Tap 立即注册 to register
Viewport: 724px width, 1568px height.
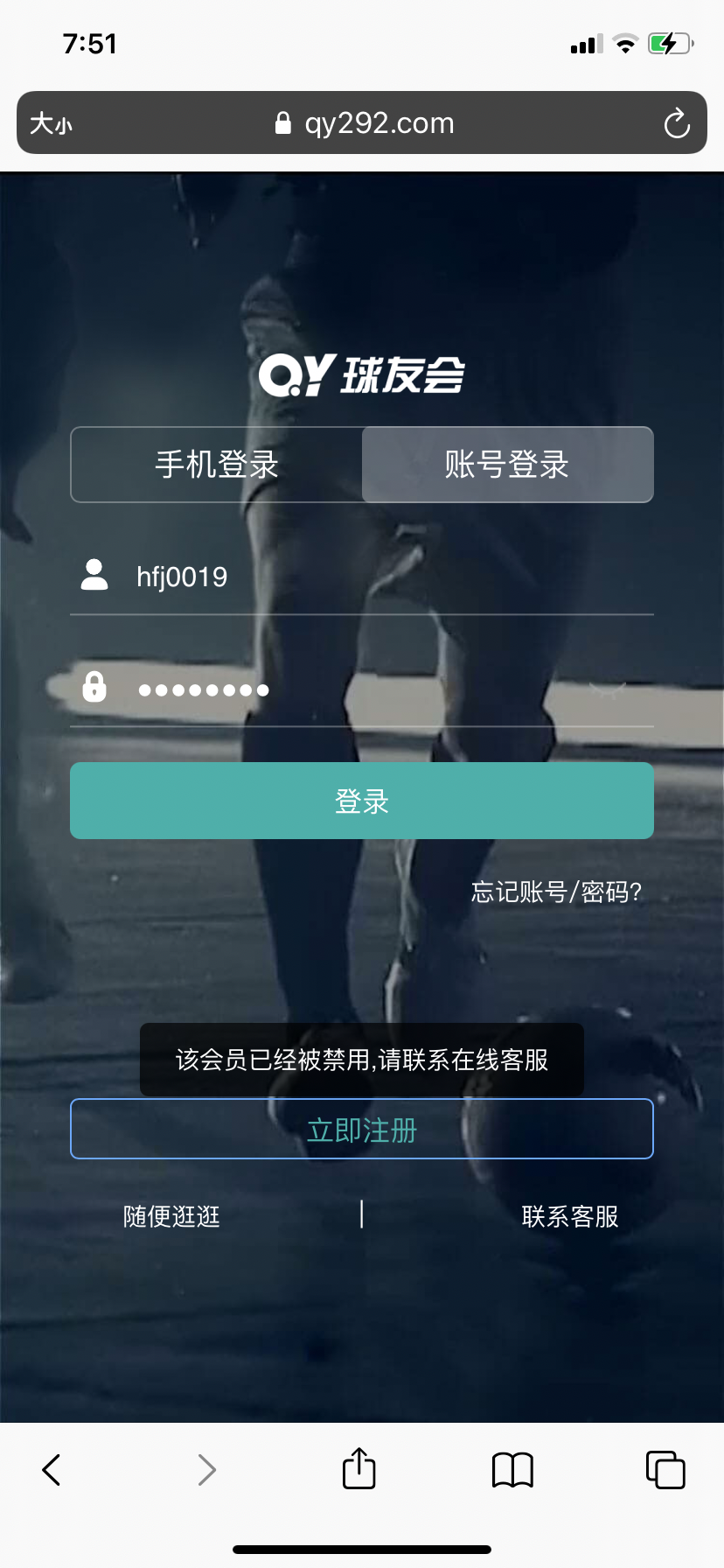tap(362, 1130)
